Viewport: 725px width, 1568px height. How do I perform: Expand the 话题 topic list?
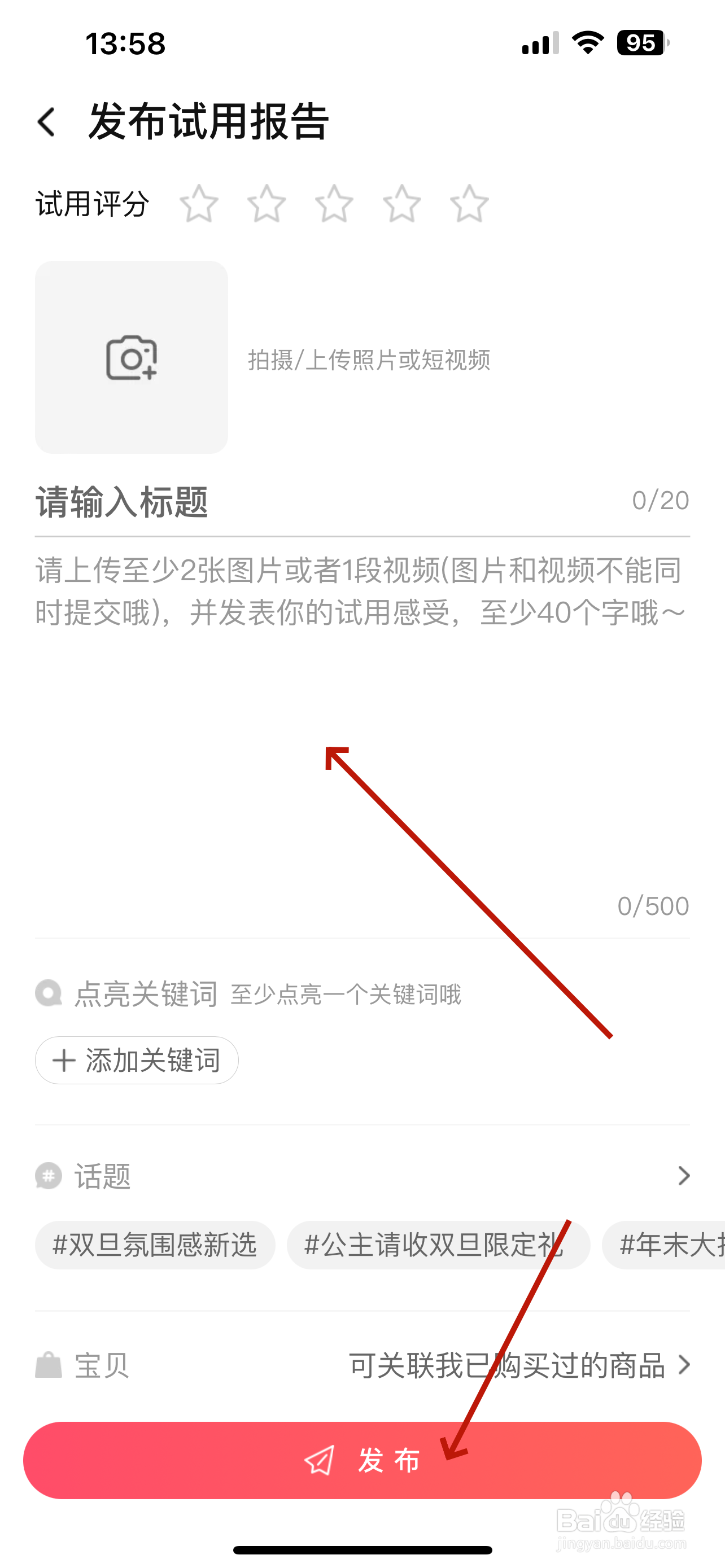point(683,1175)
